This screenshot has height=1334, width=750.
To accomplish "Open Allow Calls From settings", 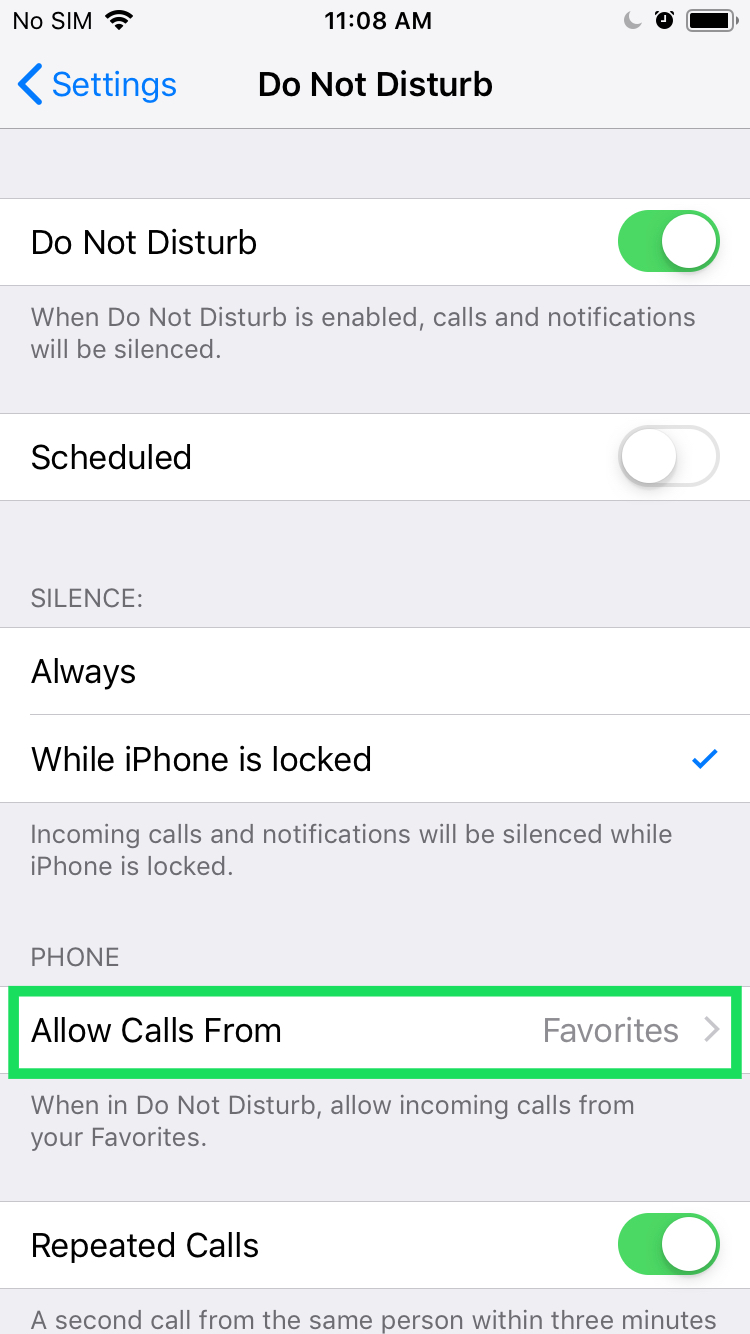I will tap(375, 1030).
